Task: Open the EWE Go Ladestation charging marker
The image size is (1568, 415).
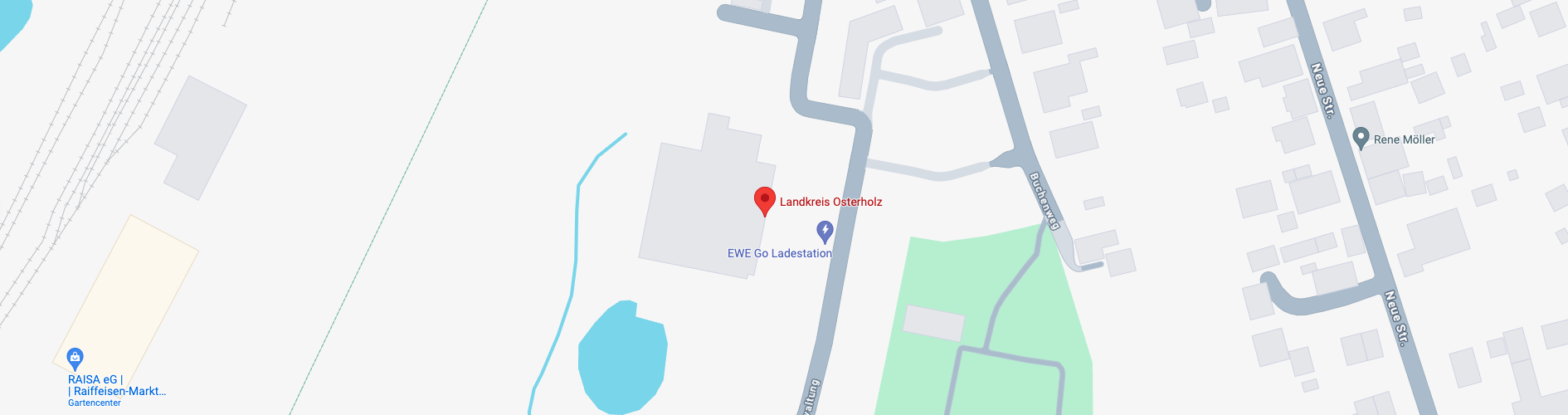Action: click(825, 231)
